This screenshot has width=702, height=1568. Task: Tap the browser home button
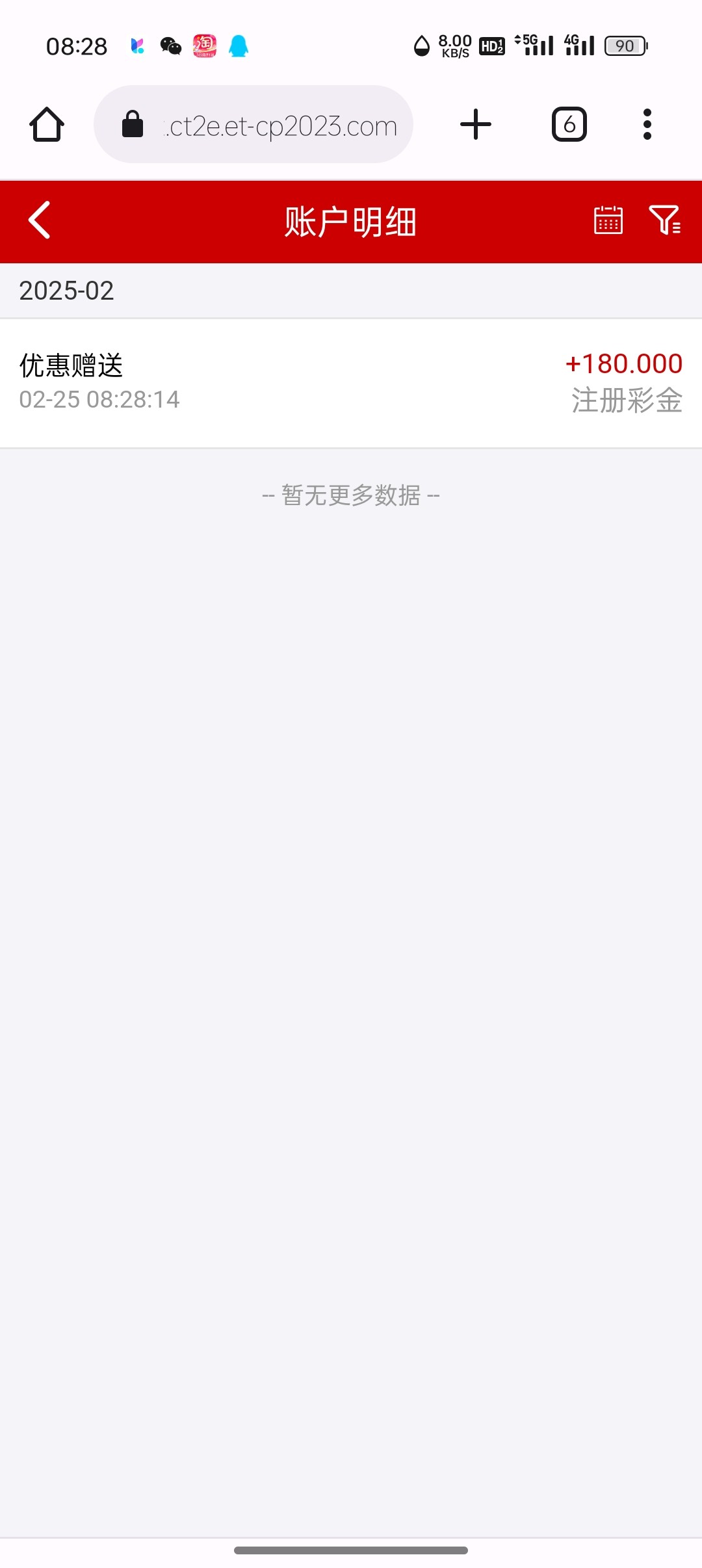coord(47,124)
